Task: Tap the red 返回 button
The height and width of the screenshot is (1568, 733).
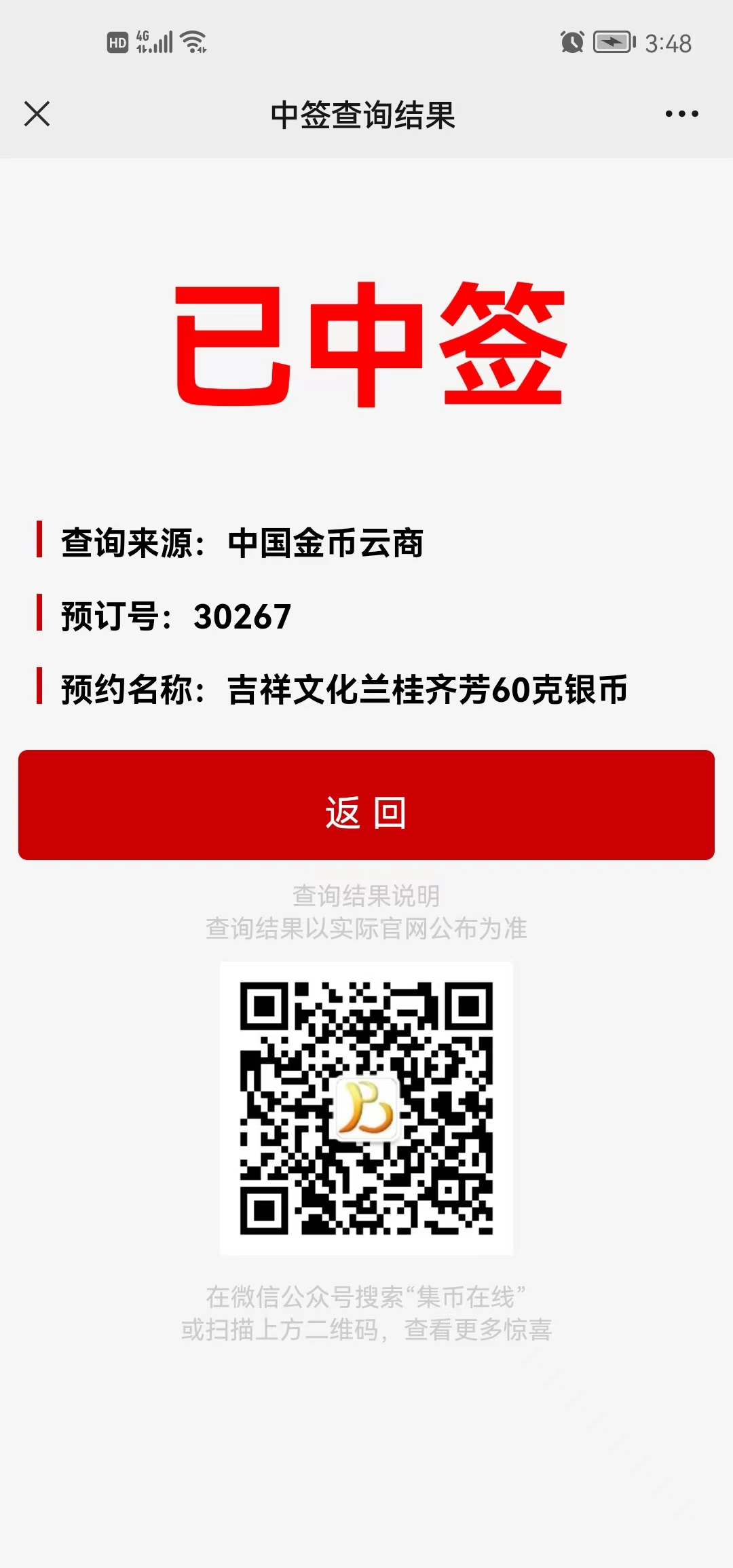Action: point(366,805)
